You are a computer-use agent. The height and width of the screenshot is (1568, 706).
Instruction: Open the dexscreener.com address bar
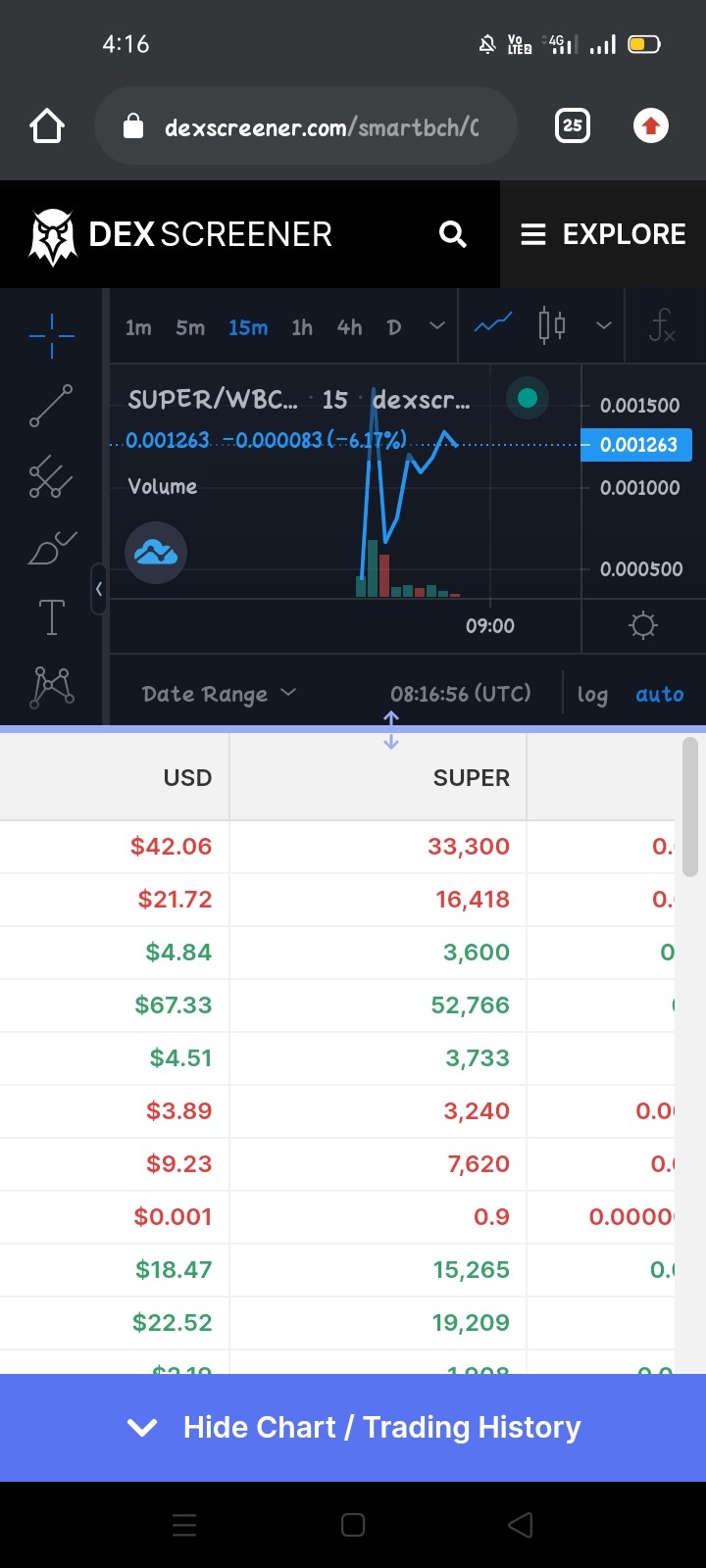(x=305, y=125)
